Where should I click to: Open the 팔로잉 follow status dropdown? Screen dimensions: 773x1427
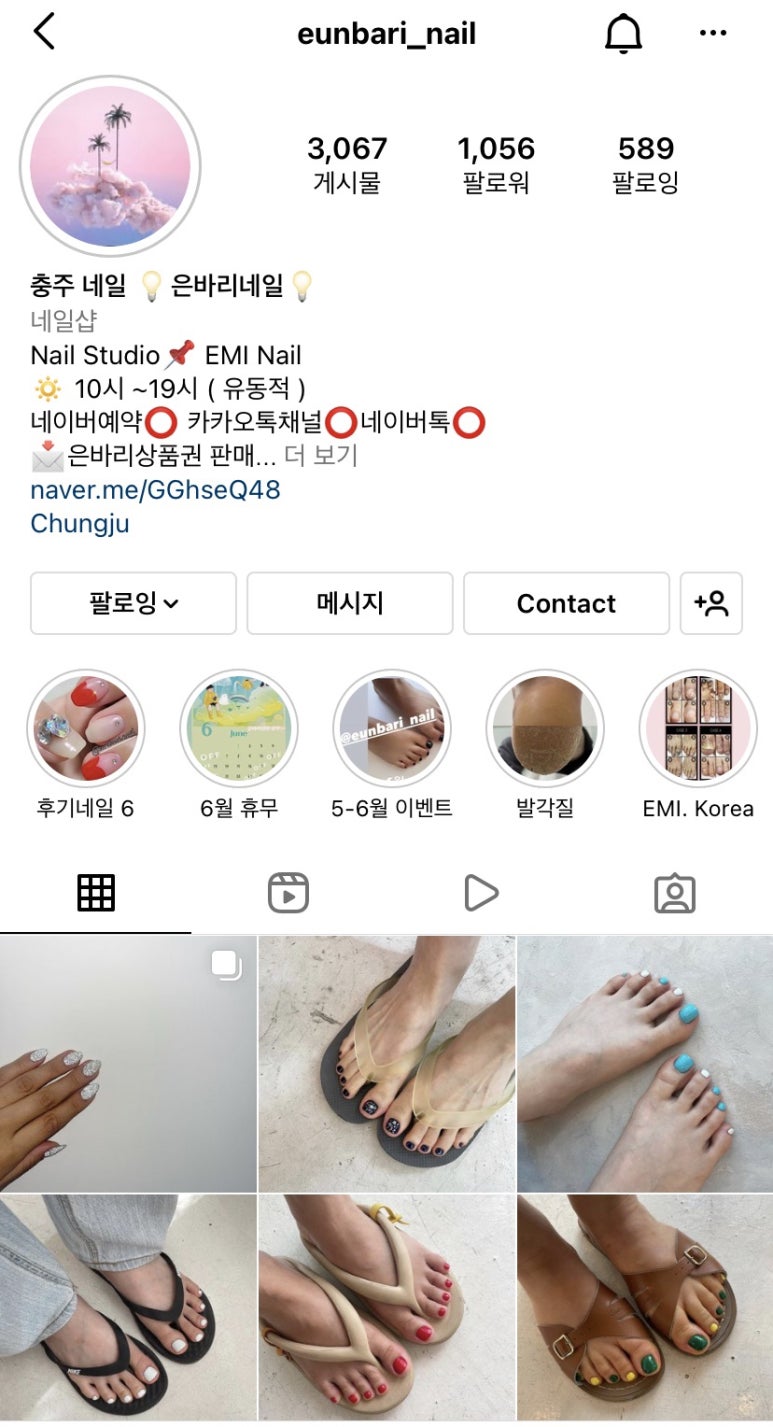(133, 603)
